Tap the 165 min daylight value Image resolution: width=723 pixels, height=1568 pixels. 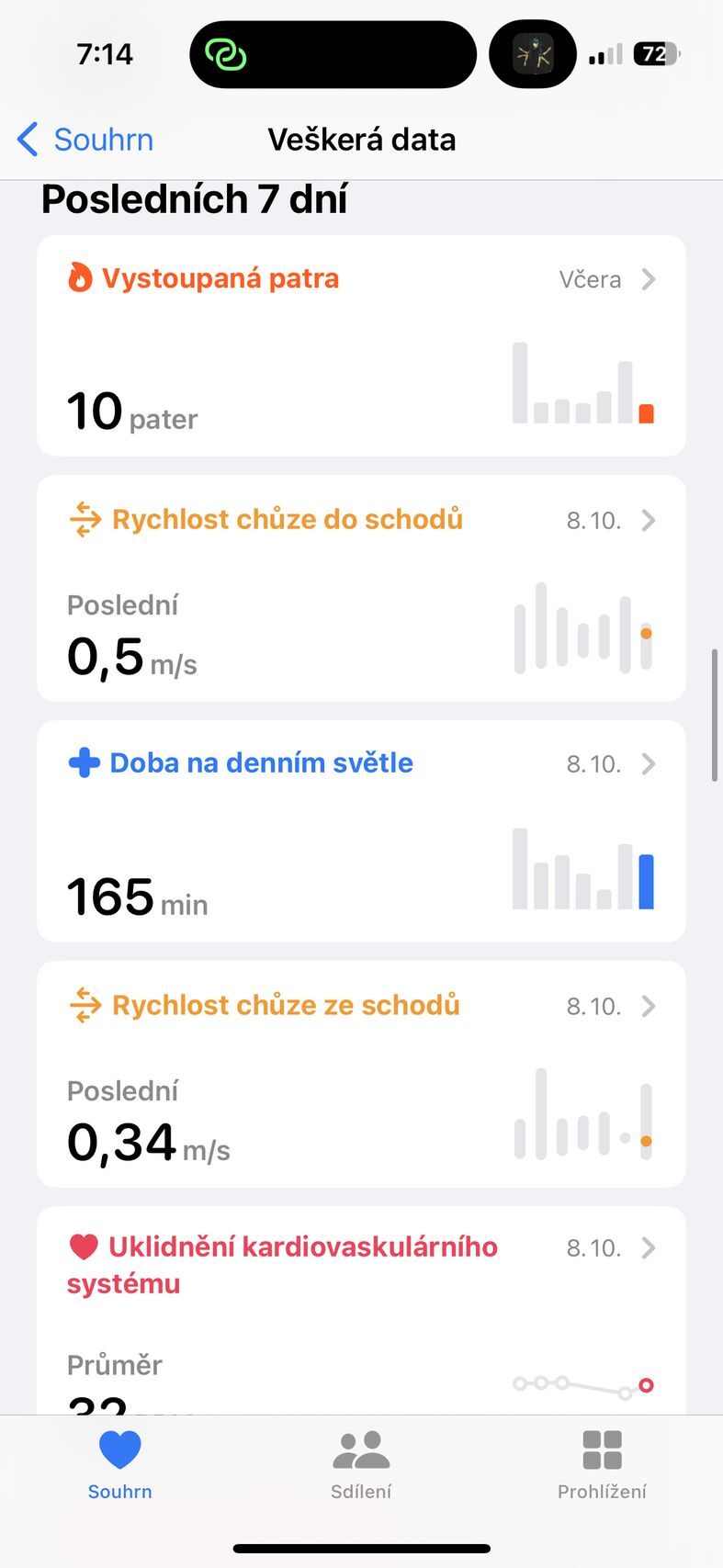[136, 896]
